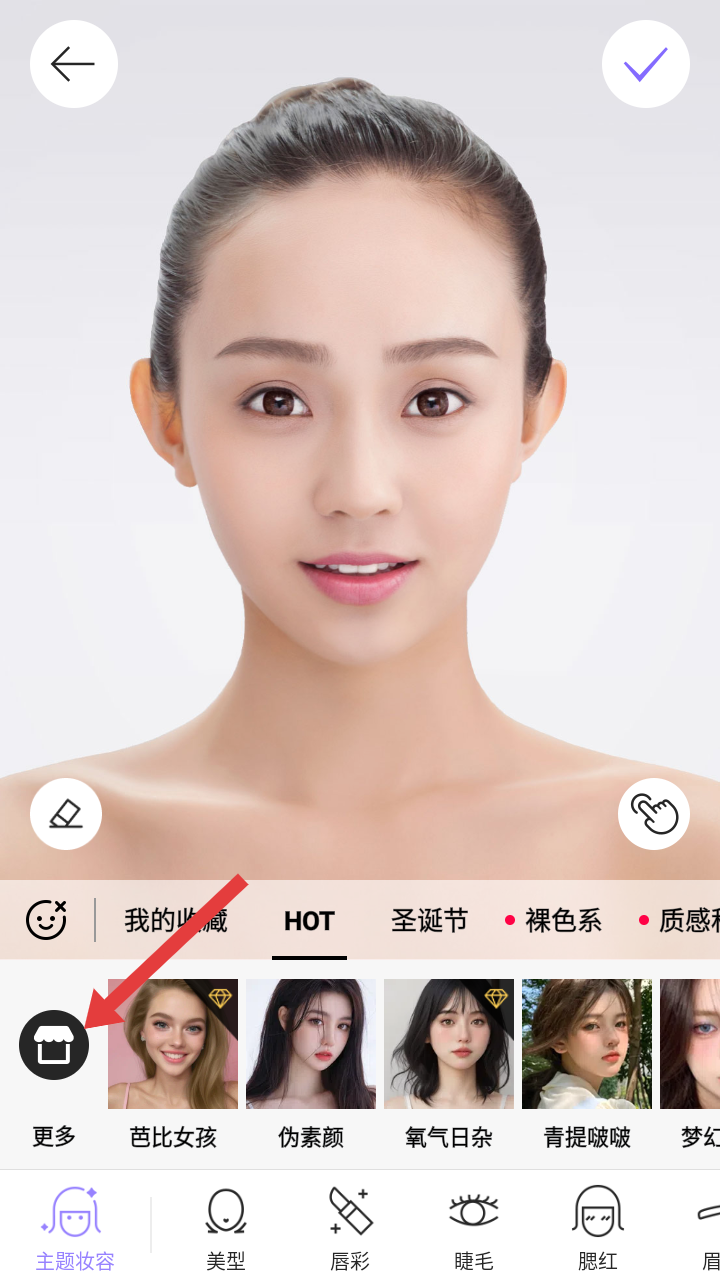Screen dimensions: 720x1280
Task: Tap the finger touch adjust icon
Action: click(654, 814)
